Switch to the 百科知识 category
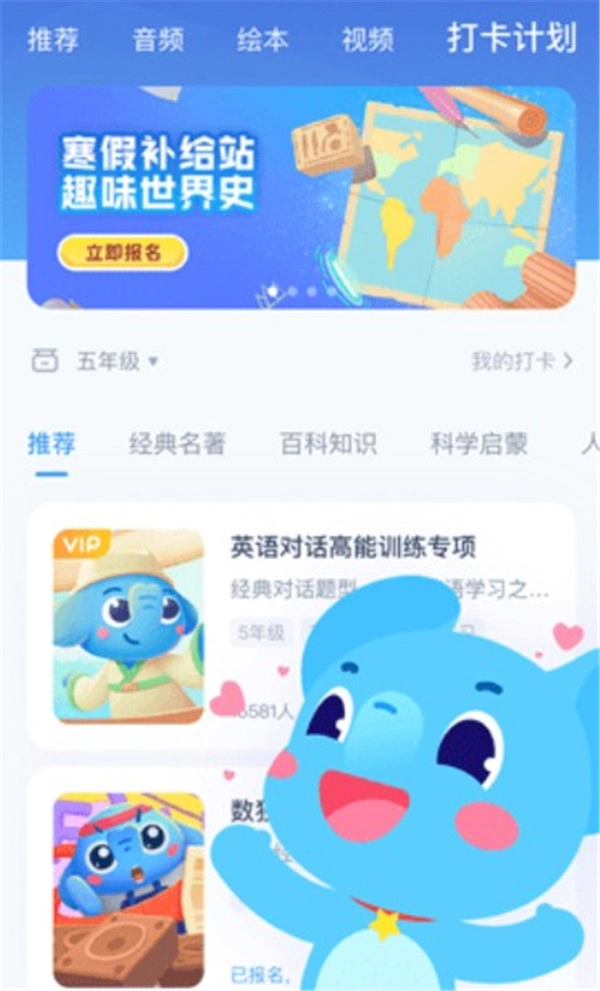 pyautogui.click(x=327, y=444)
